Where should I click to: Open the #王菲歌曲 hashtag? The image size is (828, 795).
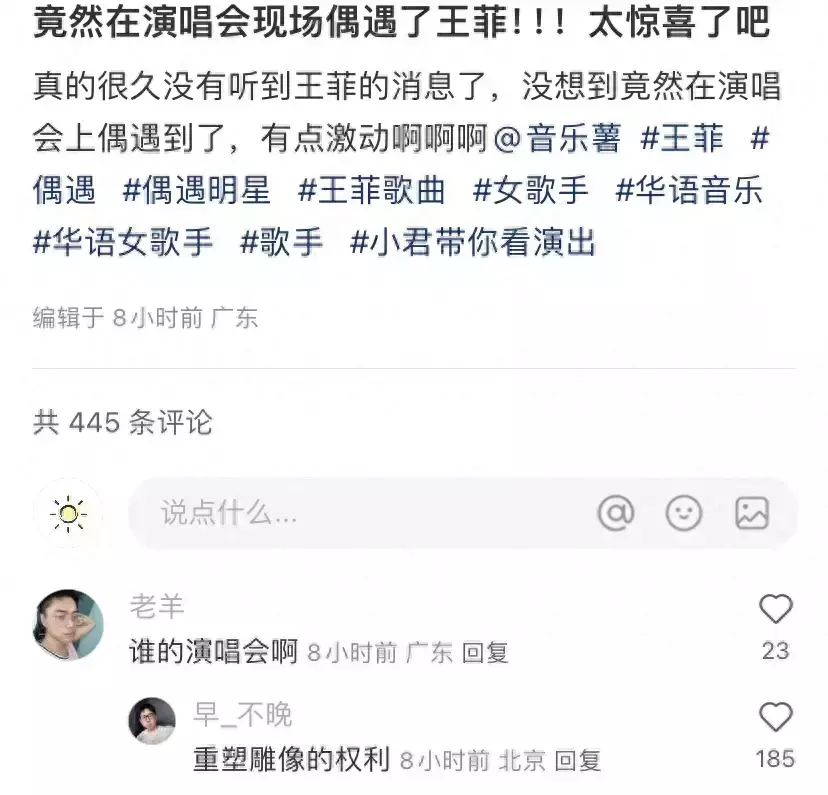[372, 190]
